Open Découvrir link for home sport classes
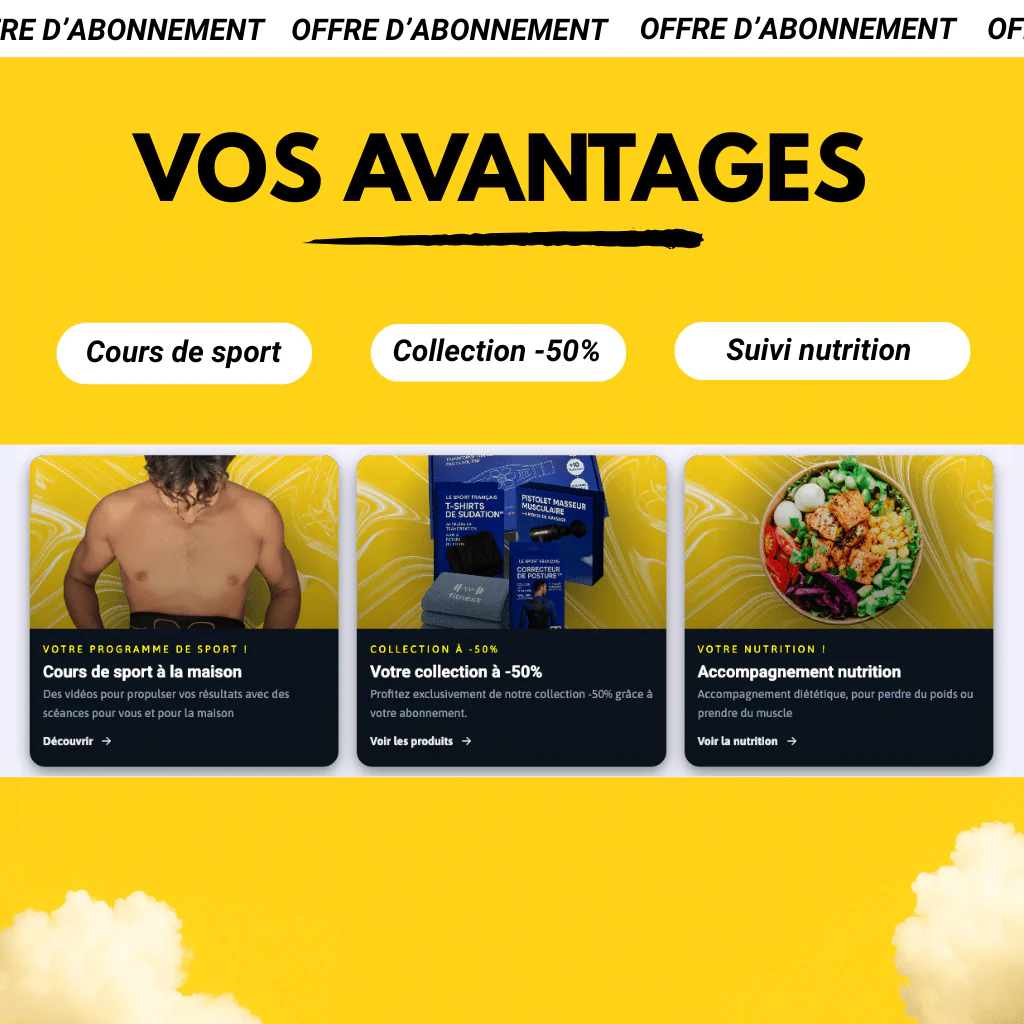 [x=76, y=741]
